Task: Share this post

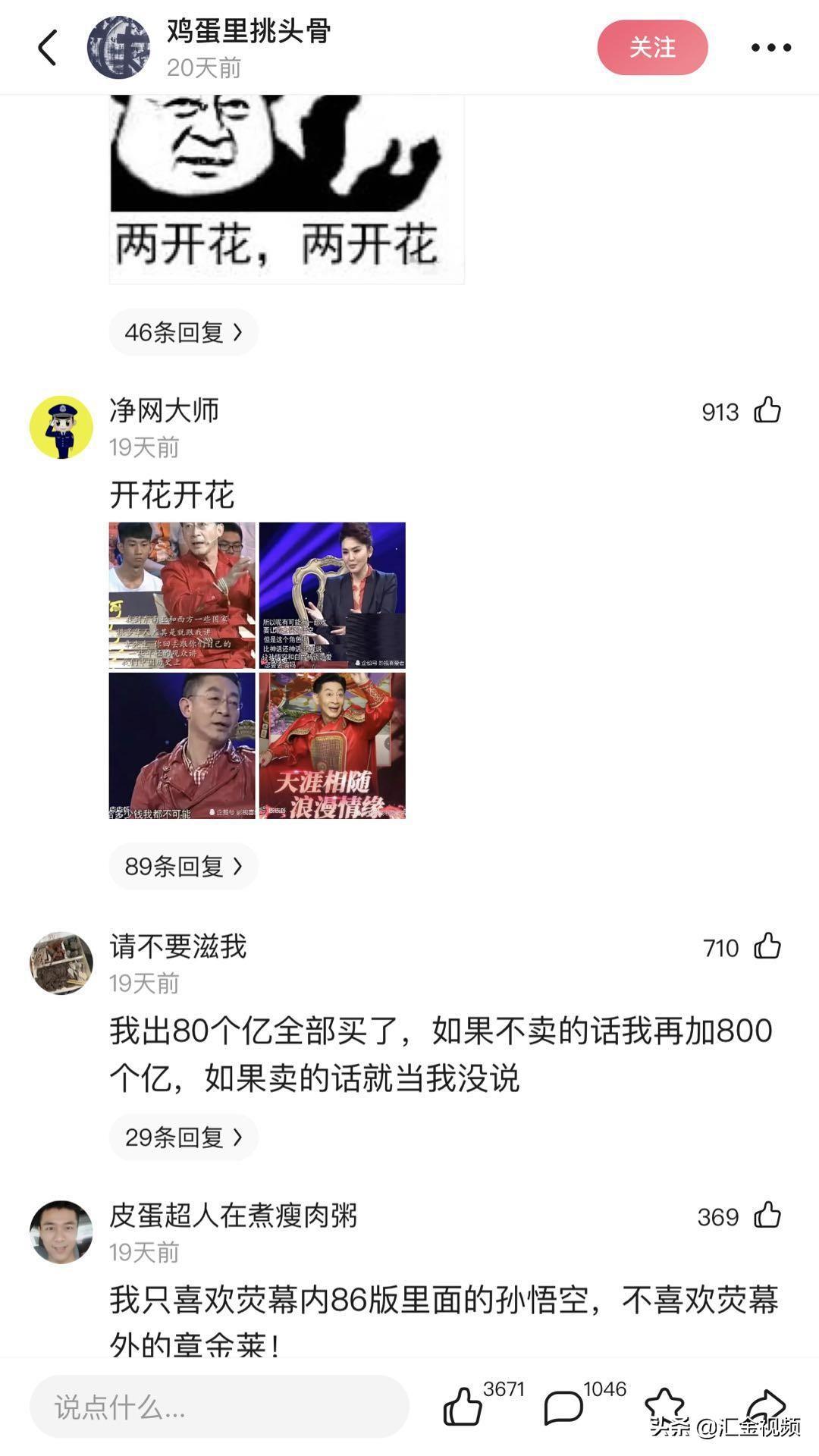Action: tap(764, 1404)
